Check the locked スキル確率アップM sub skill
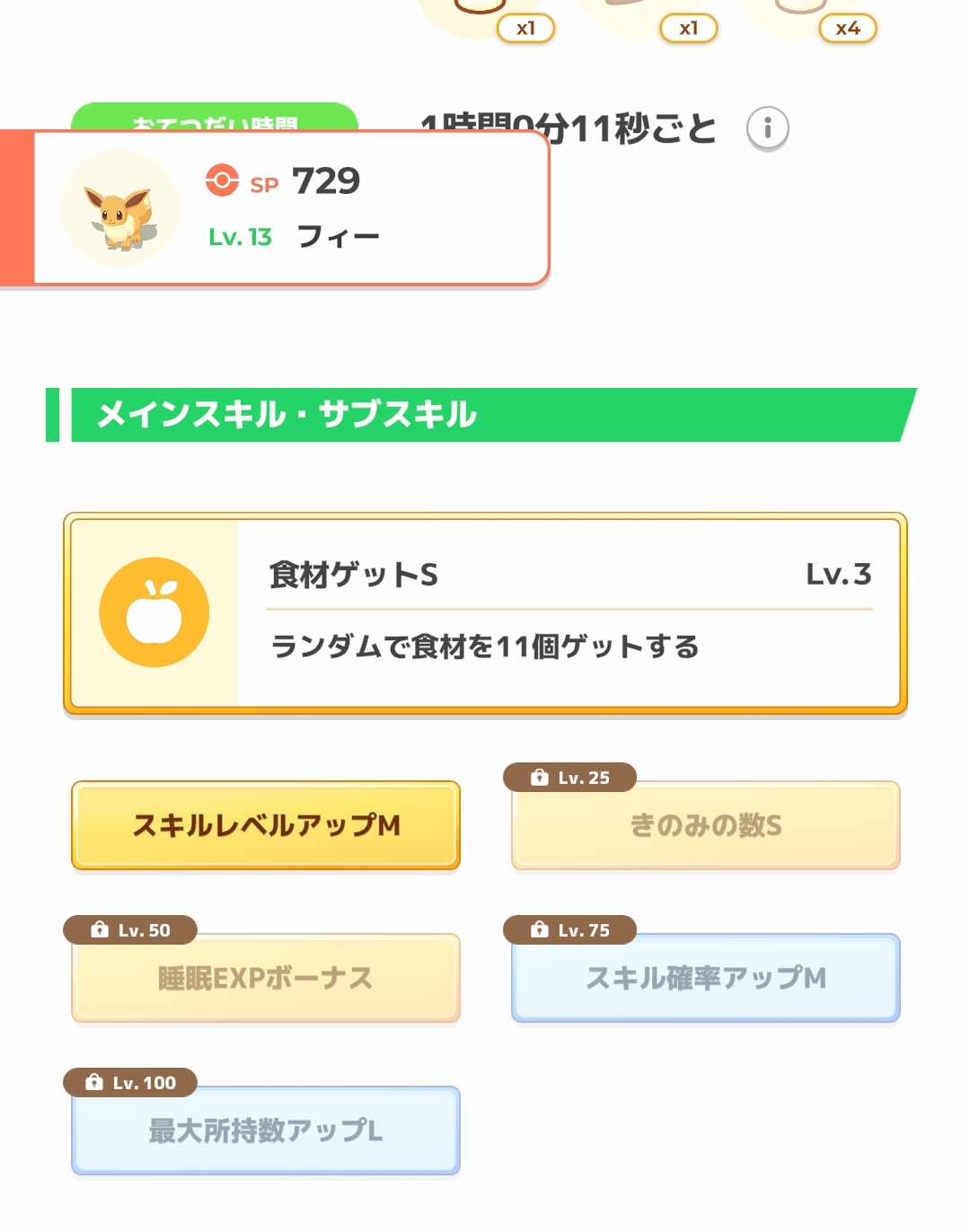 click(706, 978)
